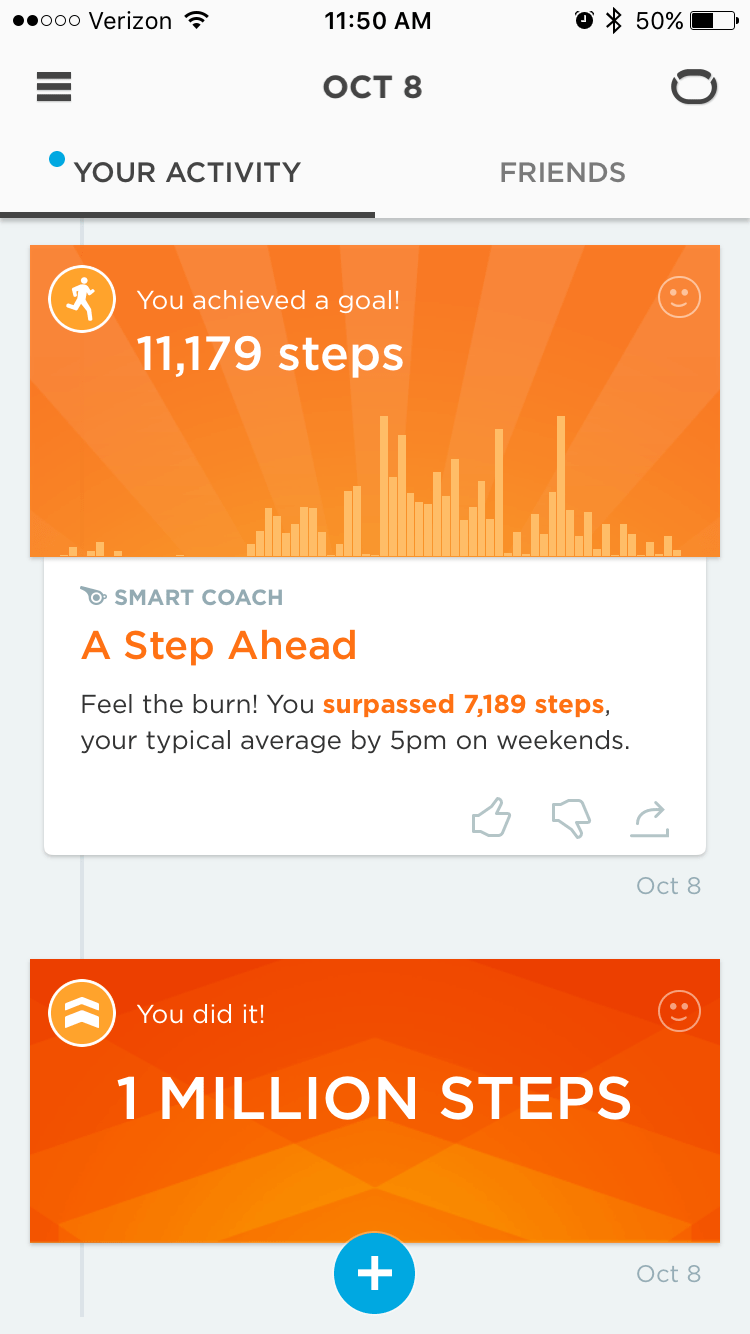
Task: Tap the smiley on 11,179 steps card
Action: 680,297
